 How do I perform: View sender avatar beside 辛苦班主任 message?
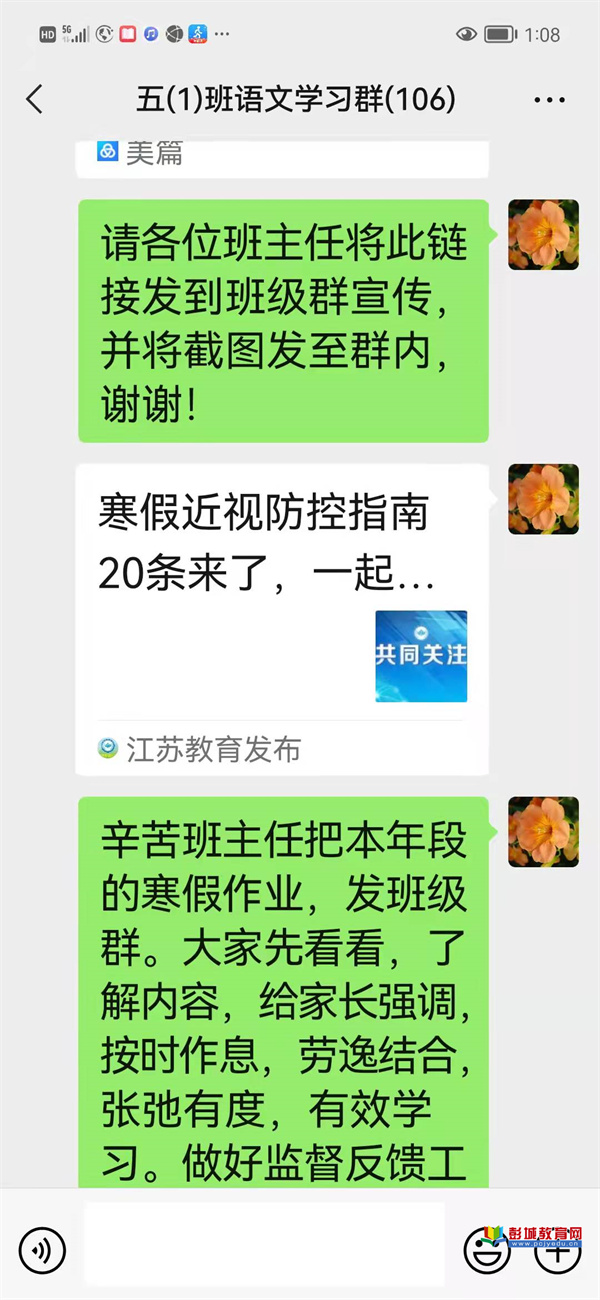[543, 832]
